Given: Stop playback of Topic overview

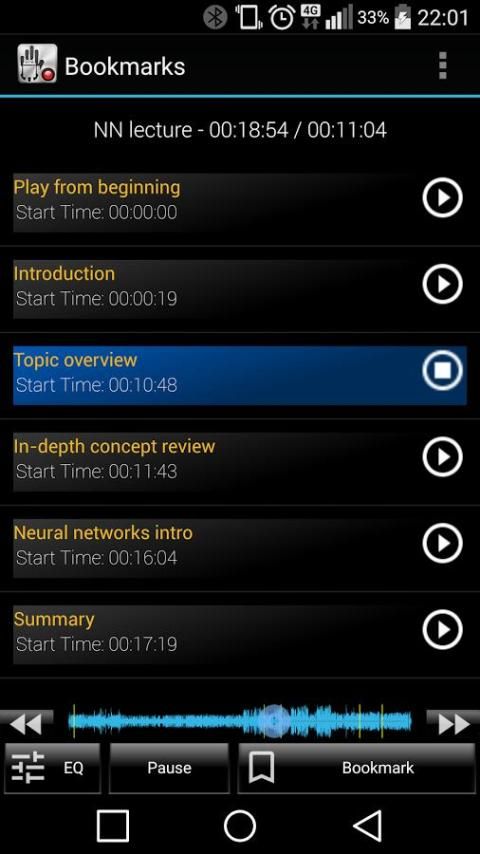Looking at the screenshot, I should pos(442,370).
